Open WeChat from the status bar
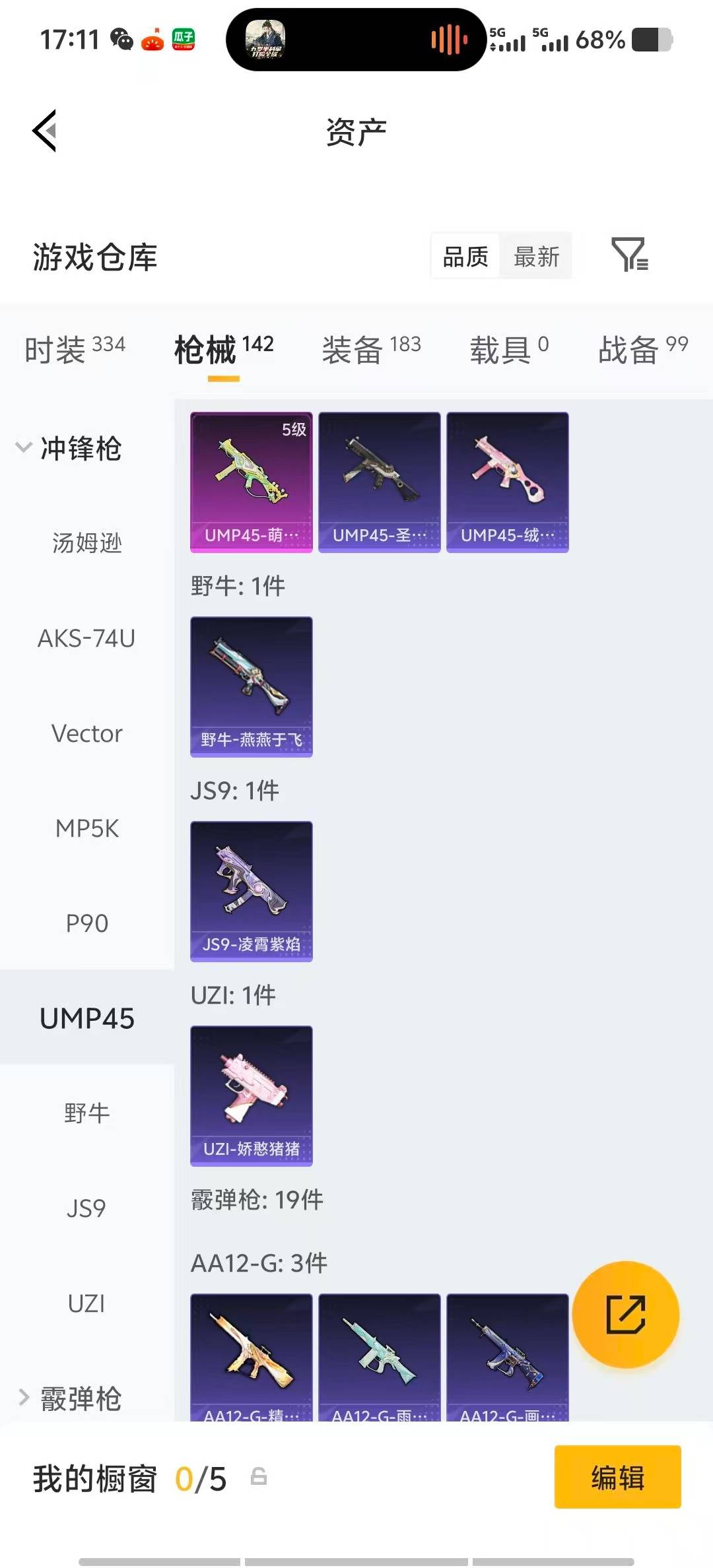Viewport: 713px width, 1568px height. (120, 40)
